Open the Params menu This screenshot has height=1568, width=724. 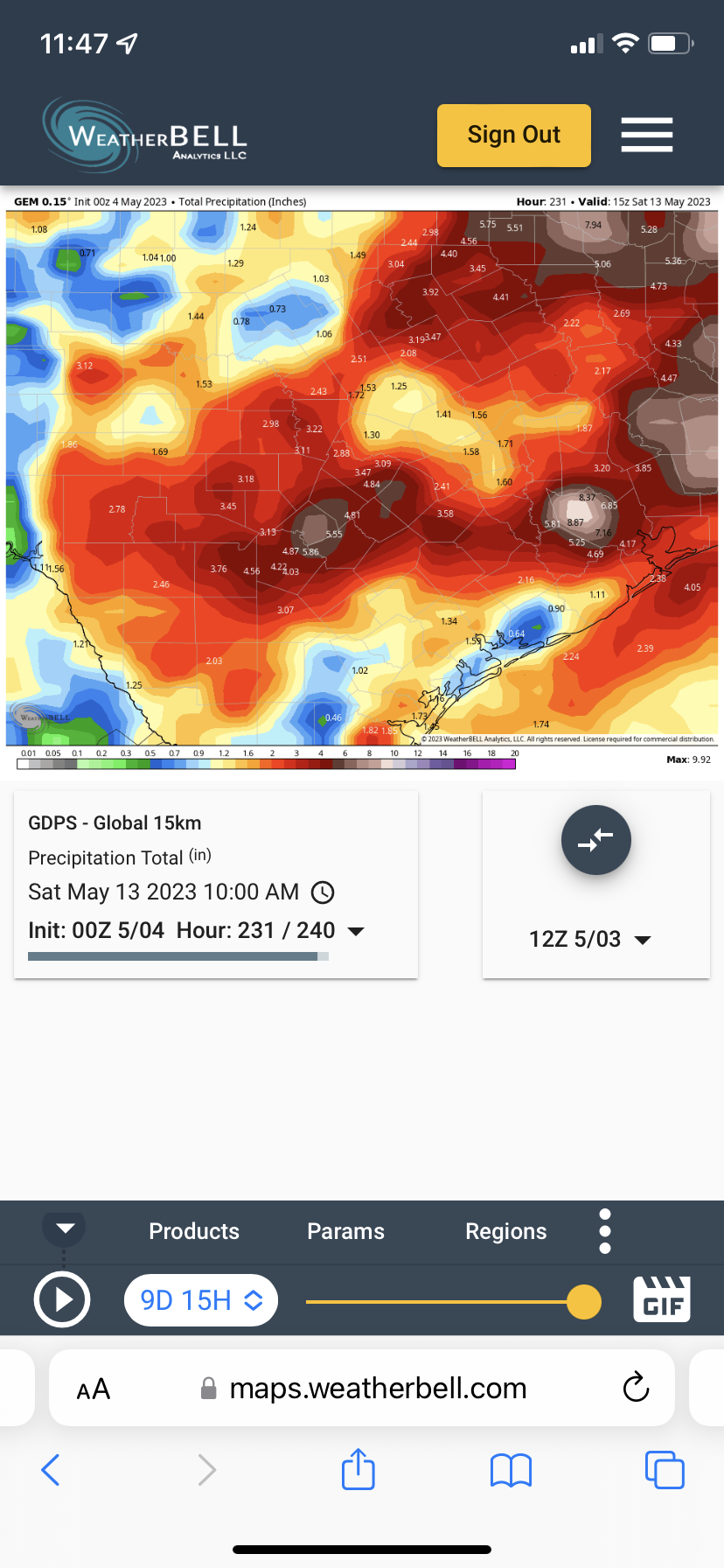pyautogui.click(x=345, y=1231)
